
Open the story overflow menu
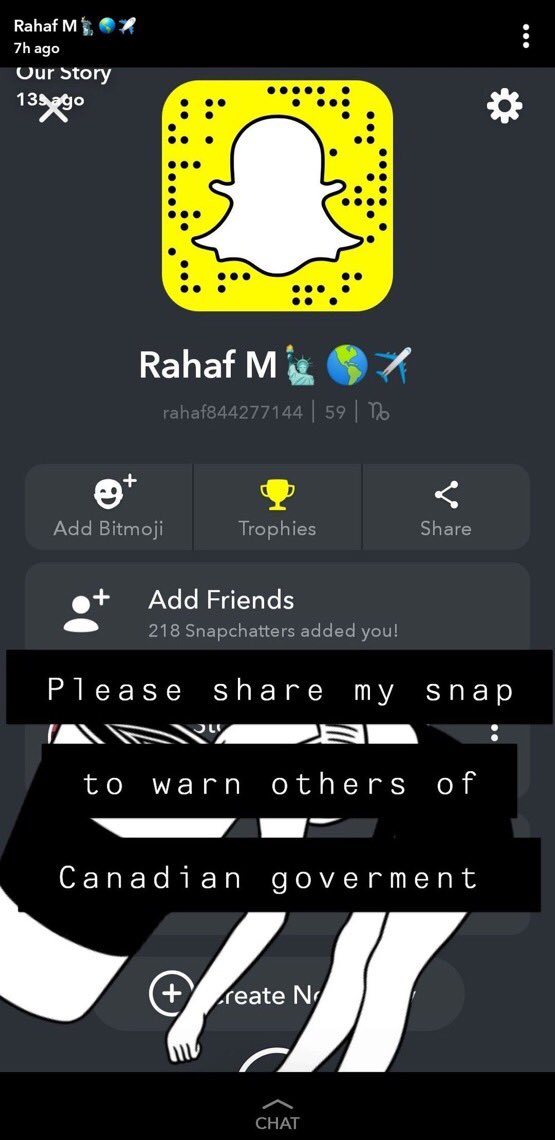pos(526,36)
